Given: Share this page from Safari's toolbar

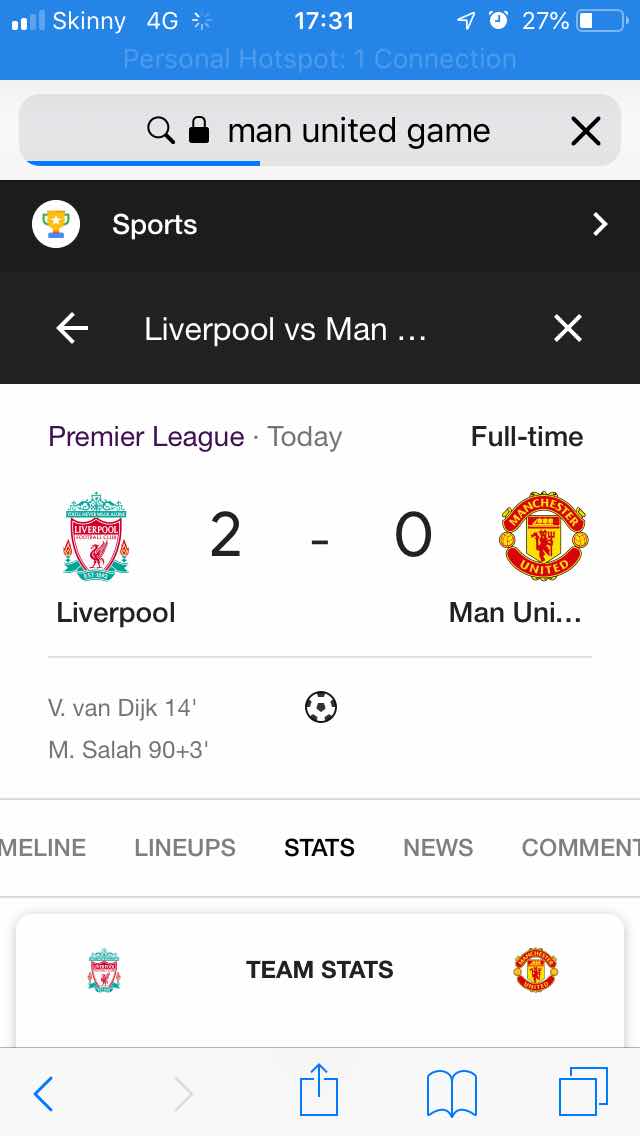Looking at the screenshot, I should click(319, 1090).
